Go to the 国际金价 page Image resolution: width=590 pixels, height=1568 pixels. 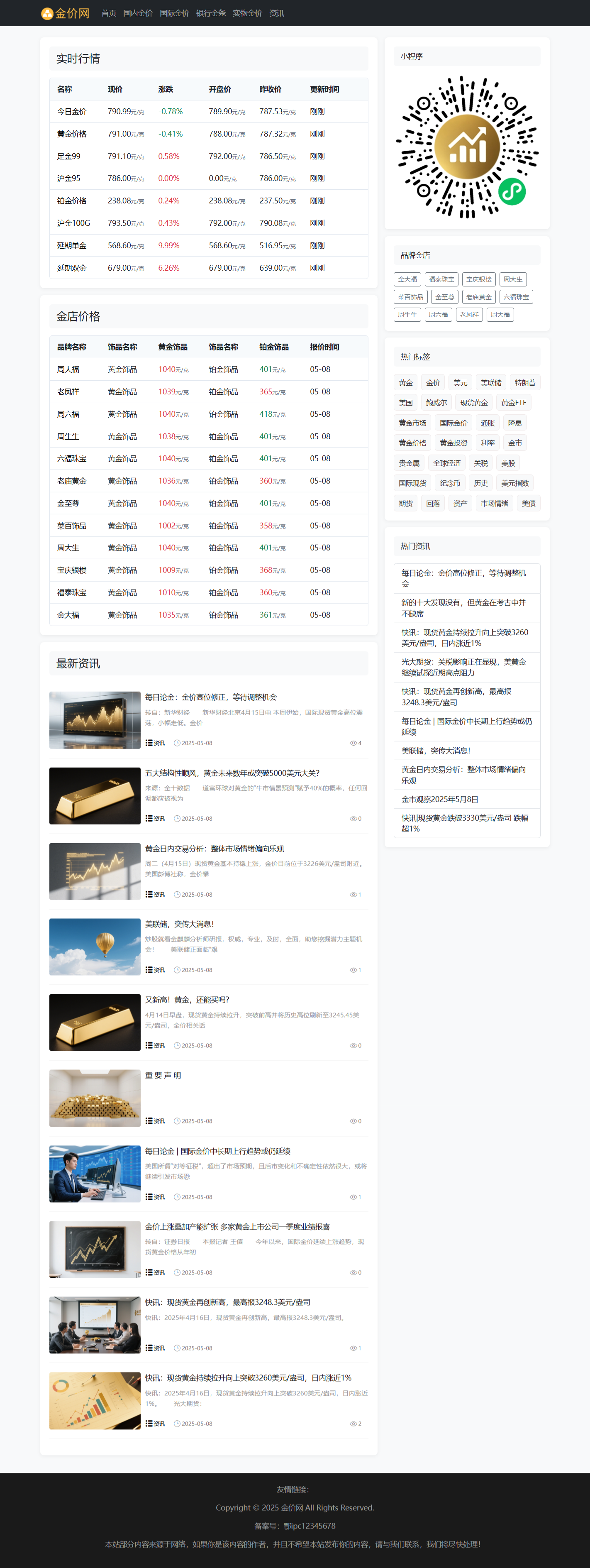tap(174, 13)
